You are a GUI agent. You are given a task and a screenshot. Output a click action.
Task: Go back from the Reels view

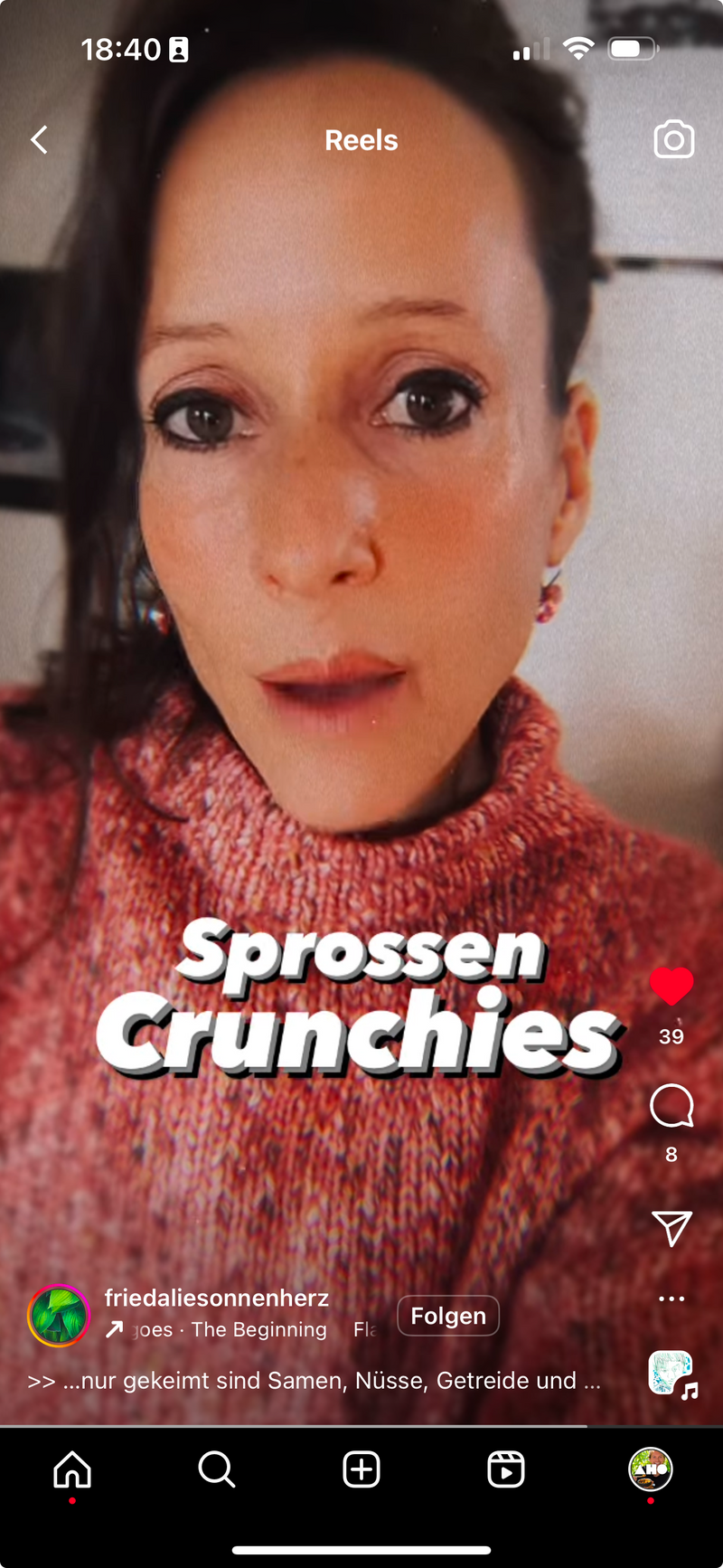[40, 140]
